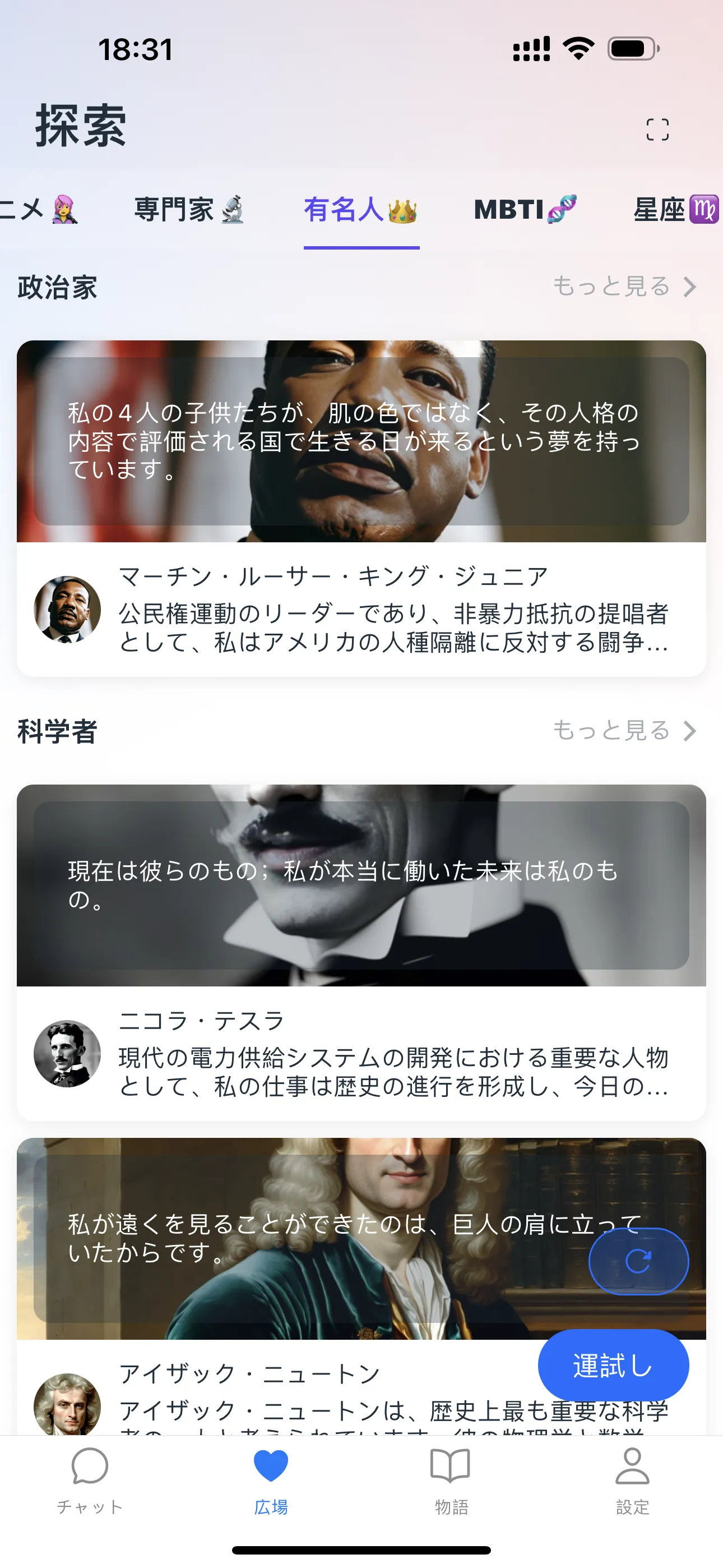Switch to the 星座 tab
Screen dimensions: 723x1568
coord(675,210)
